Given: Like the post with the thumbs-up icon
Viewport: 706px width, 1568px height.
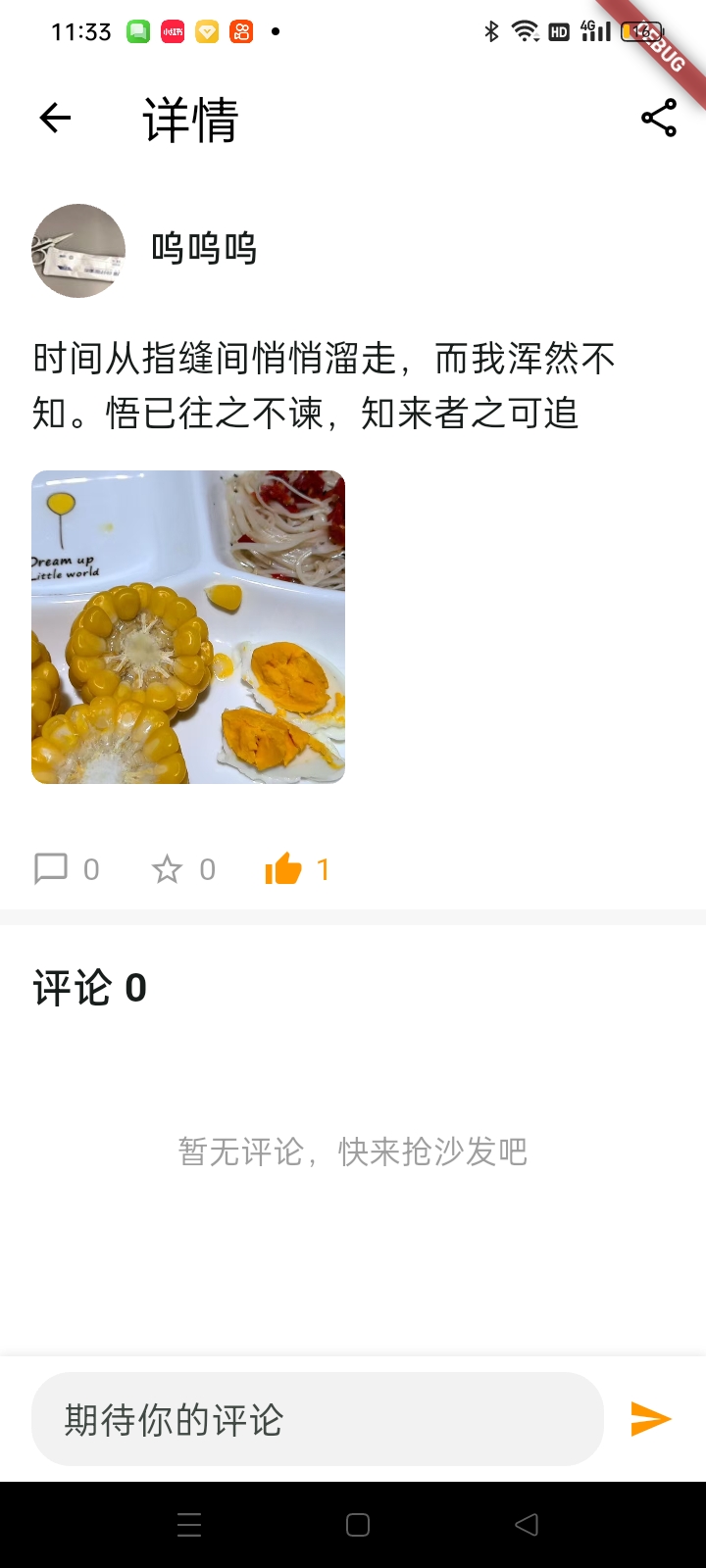Looking at the screenshot, I should click(x=285, y=867).
